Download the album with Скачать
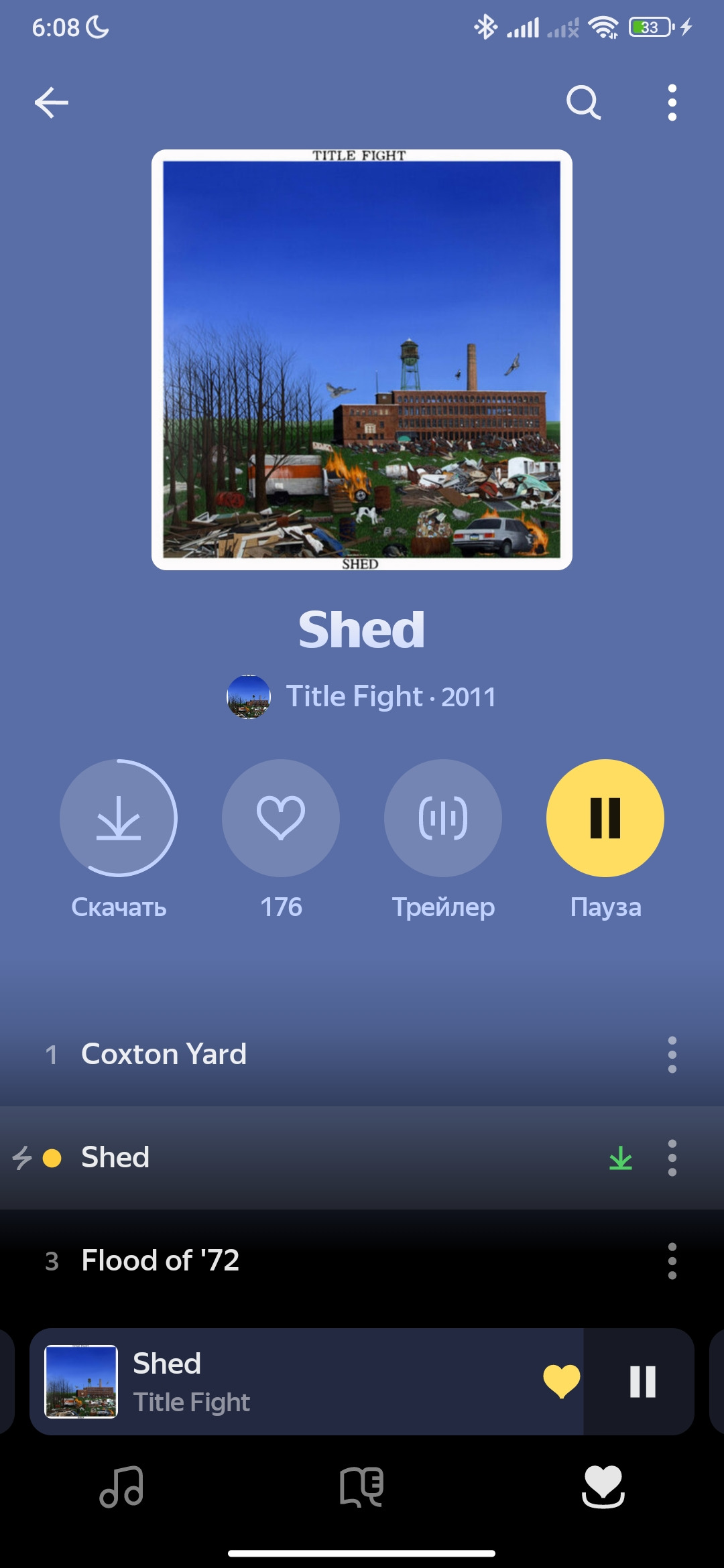Viewport: 724px width, 1568px height. tap(119, 818)
